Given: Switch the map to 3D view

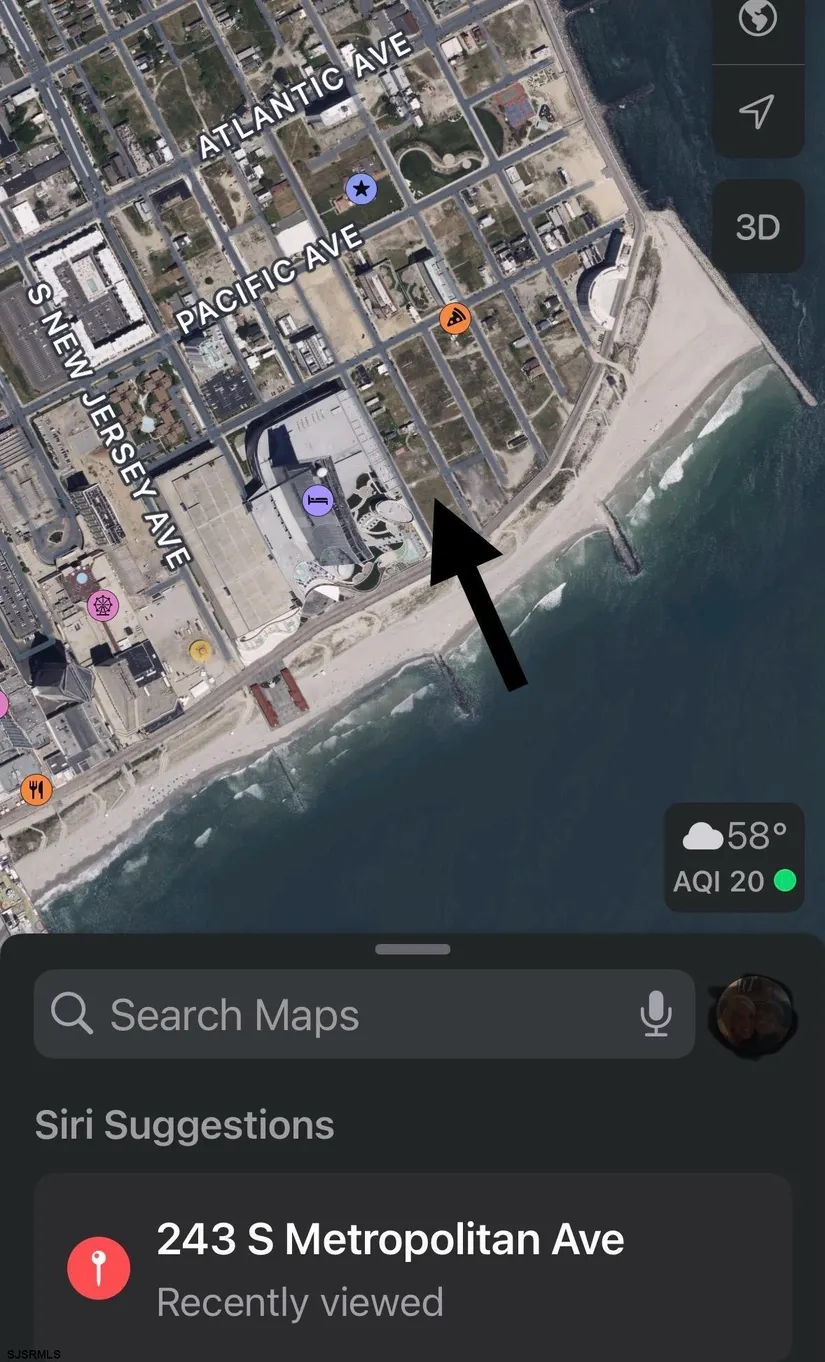Looking at the screenshot, I should [757, 227].
